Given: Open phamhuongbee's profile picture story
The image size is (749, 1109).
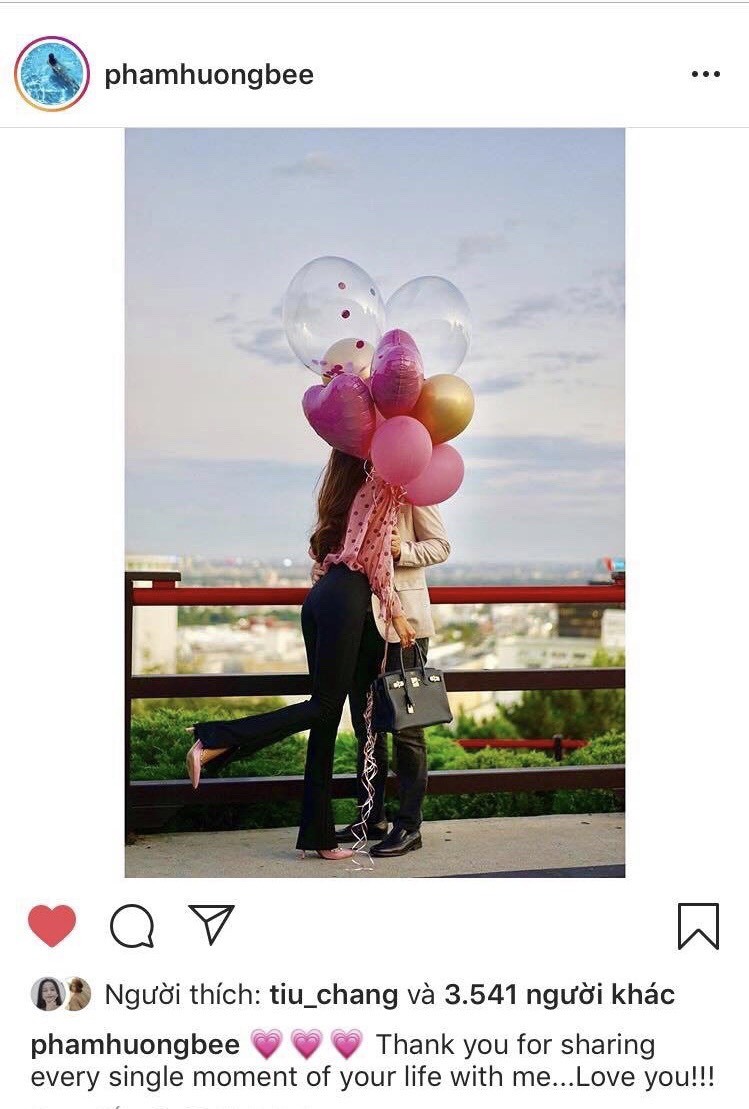Looking at the screenshot, I should point(52,75).
